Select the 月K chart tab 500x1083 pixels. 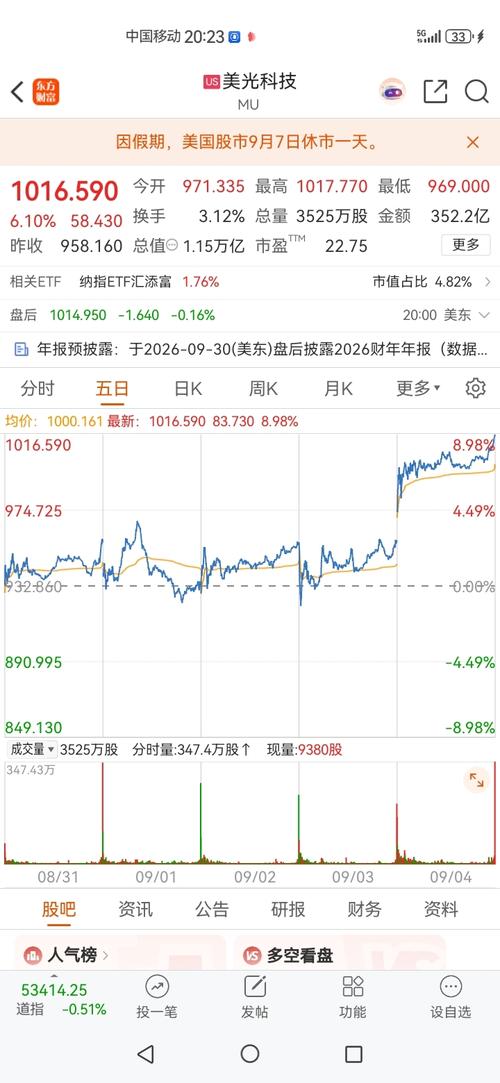coord(338,389)
